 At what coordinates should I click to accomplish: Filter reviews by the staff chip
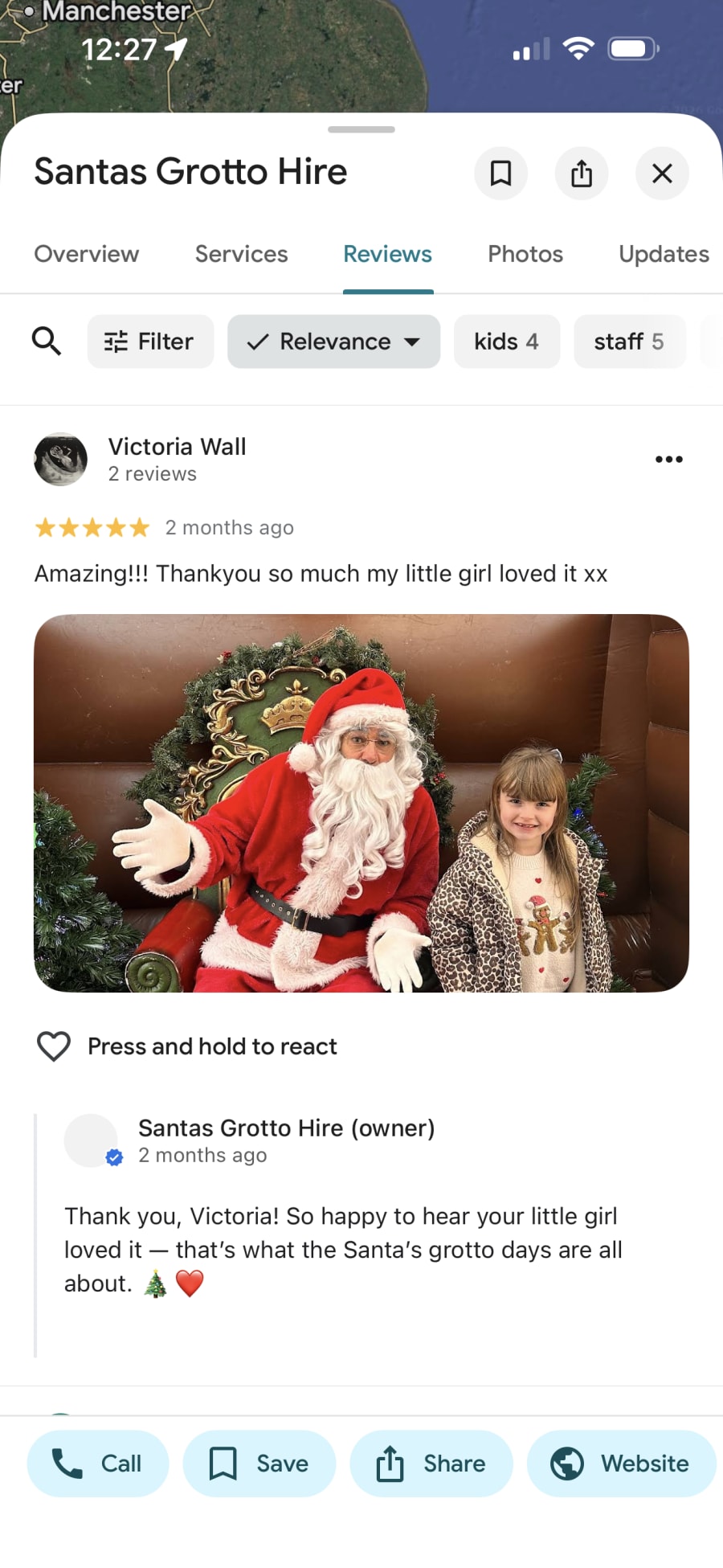pos(629,342)
